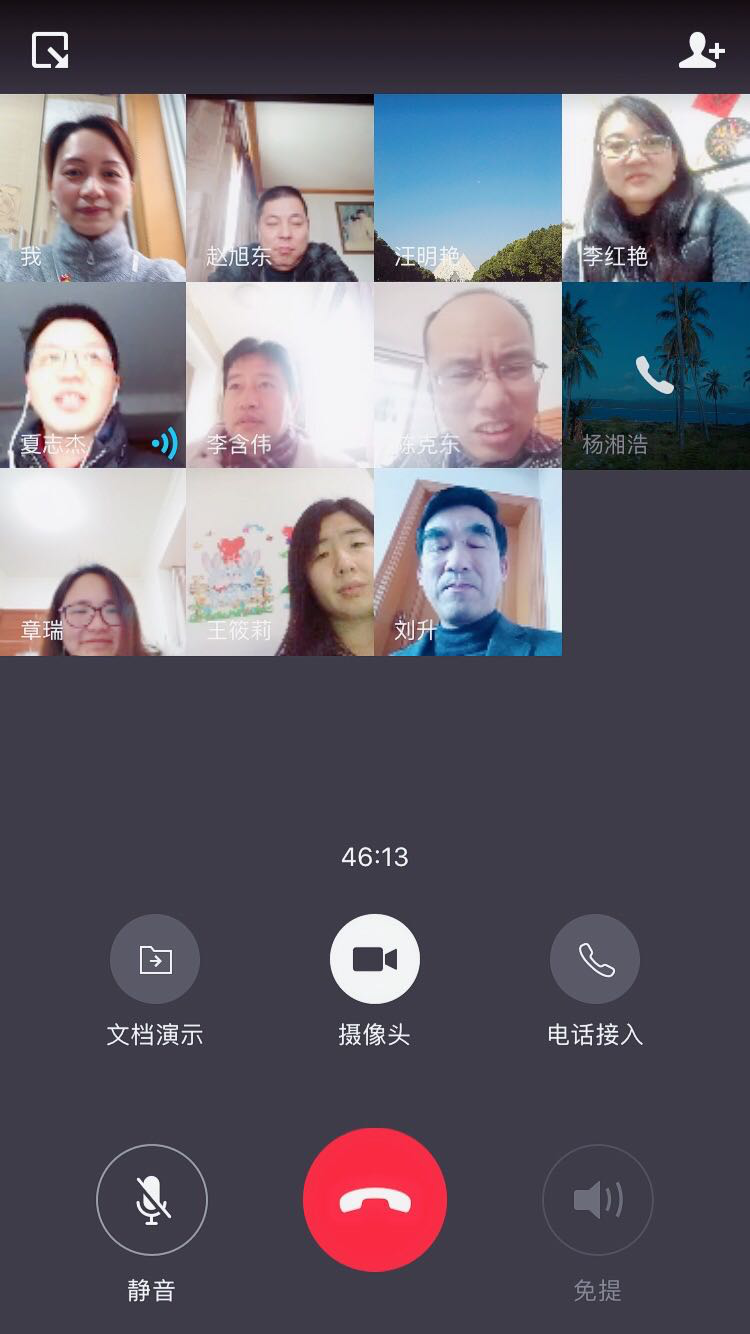
Task: Select 杨湘浩's phone-call tile
Action: coord(656,375)
